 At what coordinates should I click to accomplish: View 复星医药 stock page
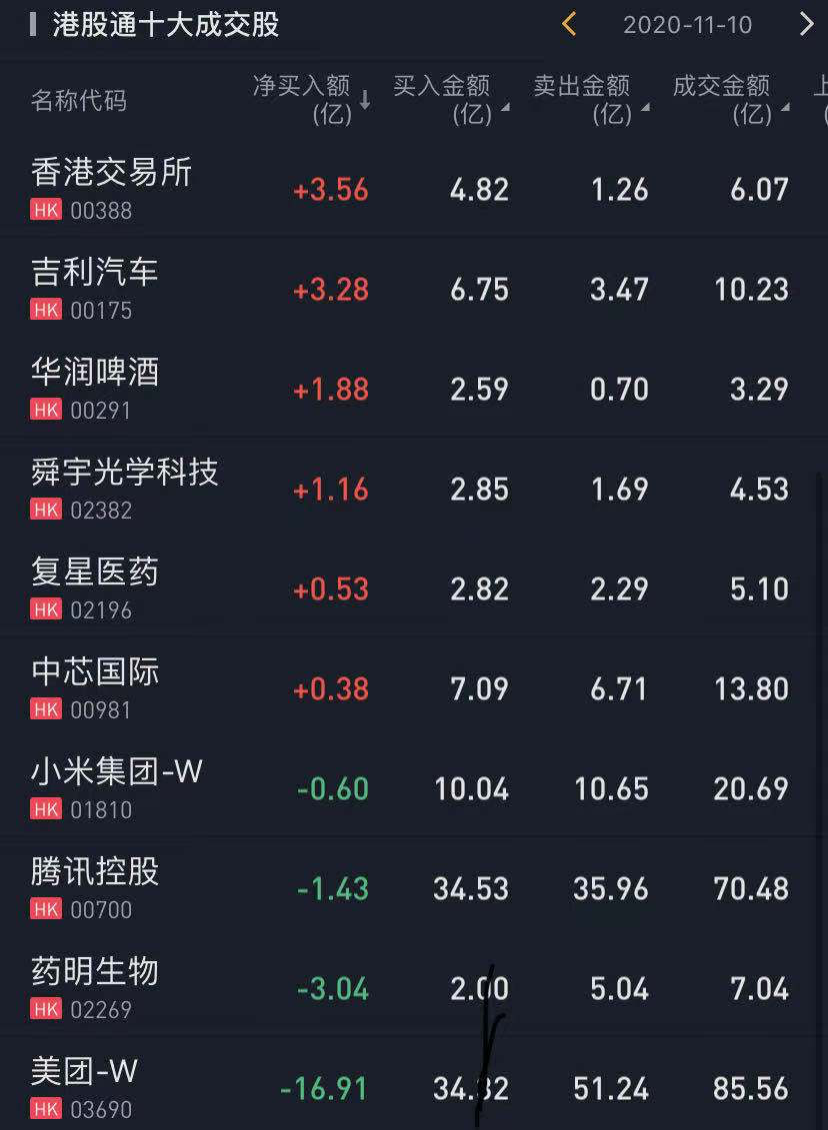(95, 587)
